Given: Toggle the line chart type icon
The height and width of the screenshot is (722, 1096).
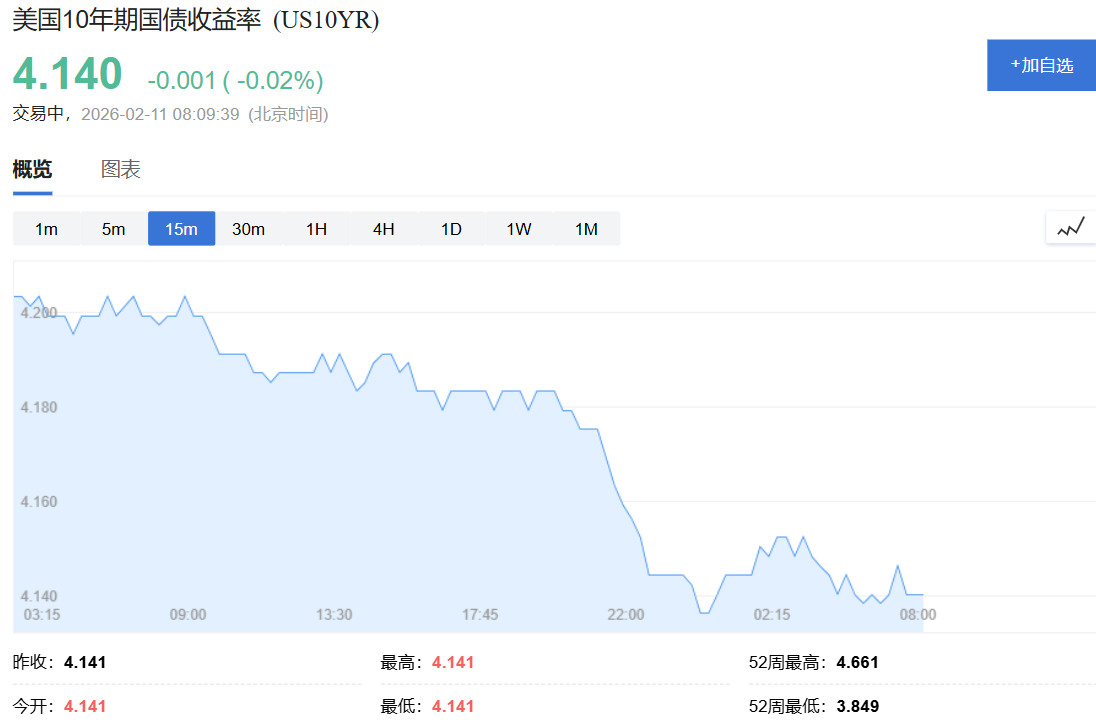Looking at the screenshot, I should pos(1071,227).
